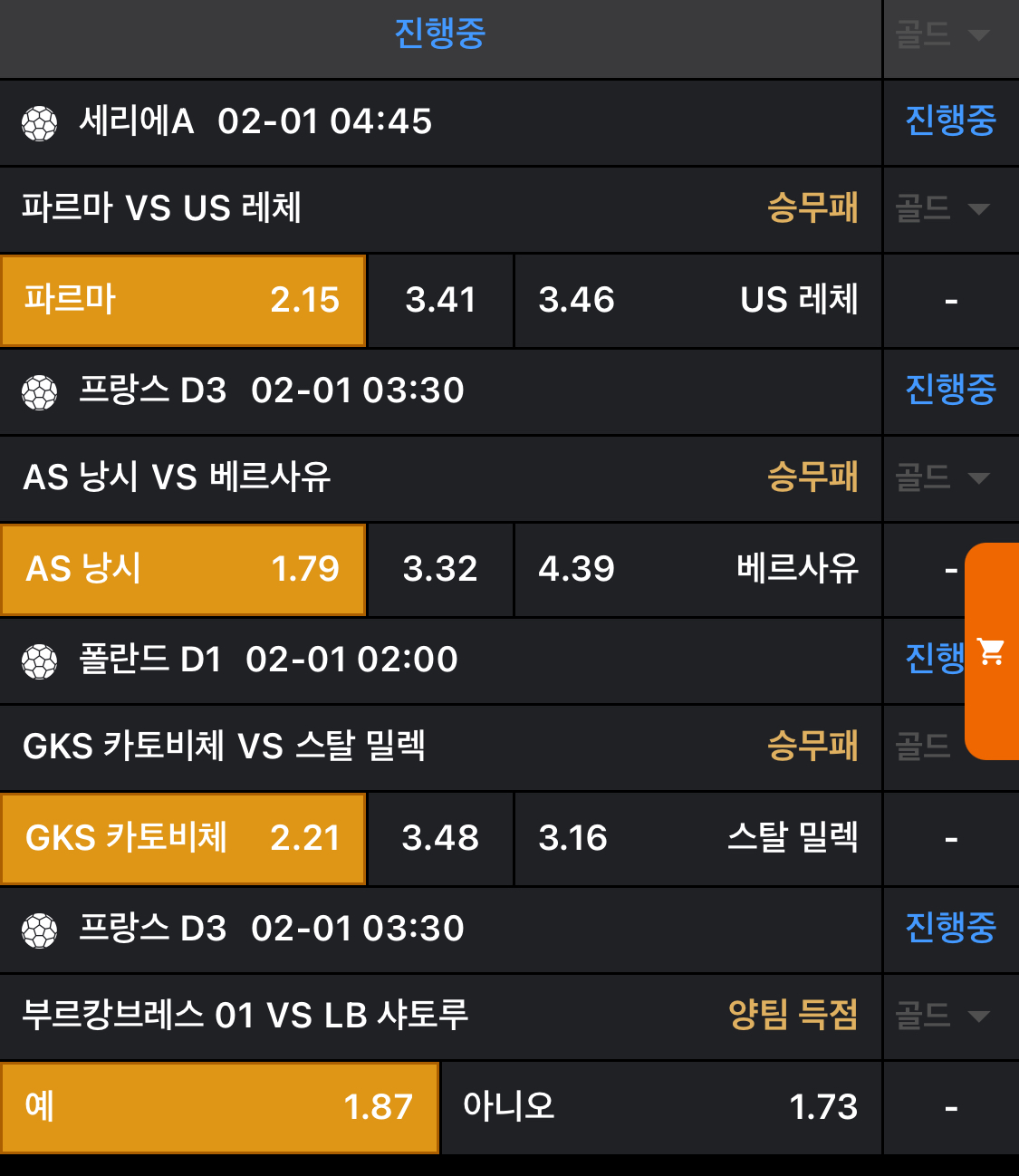Pick the 3.48 draw for GKS 카토비체 match
The height and width of the screenshot is (1176, 1019).
440,838
